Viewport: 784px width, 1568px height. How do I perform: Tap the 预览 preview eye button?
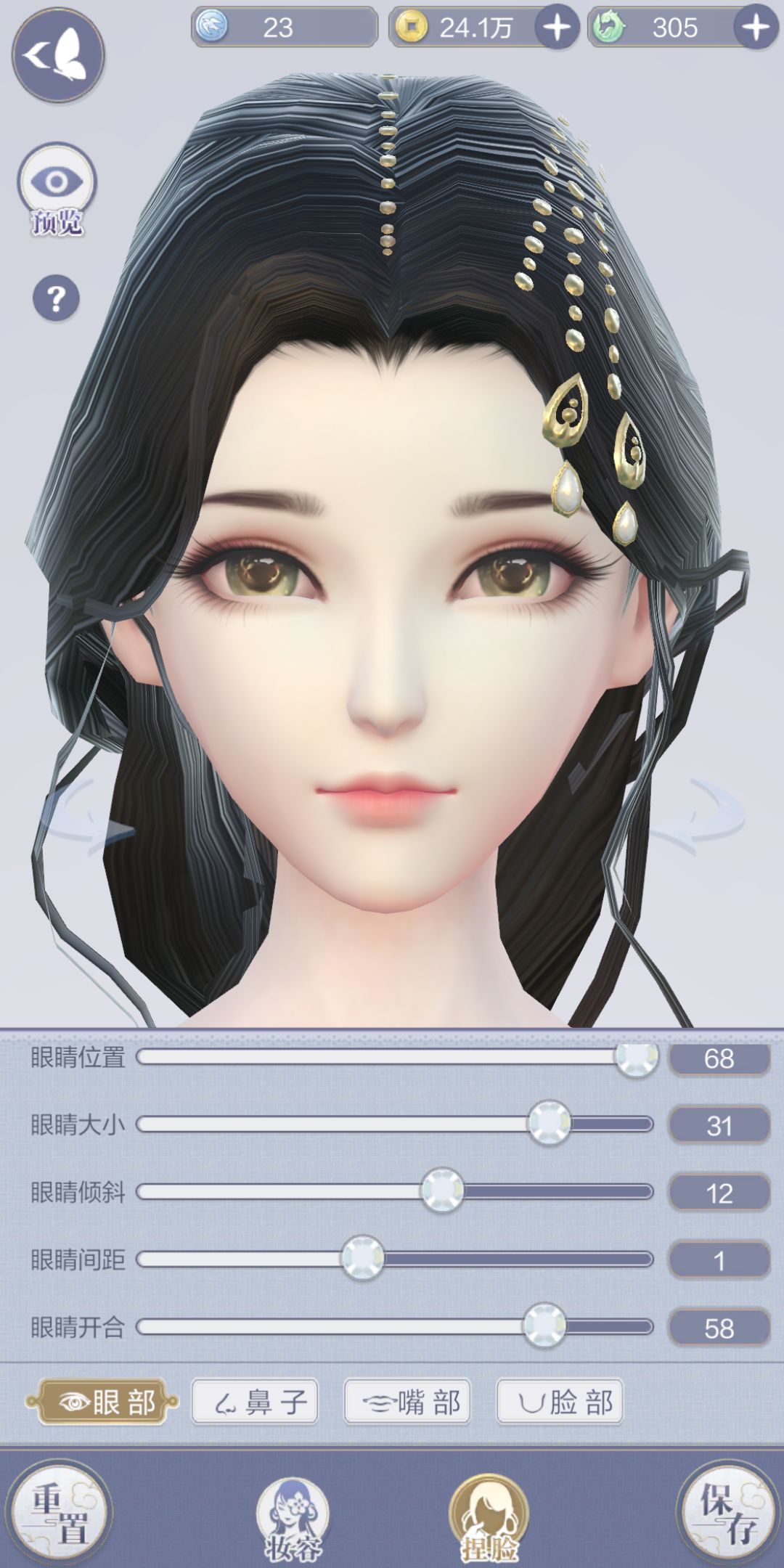click(57, 189)
